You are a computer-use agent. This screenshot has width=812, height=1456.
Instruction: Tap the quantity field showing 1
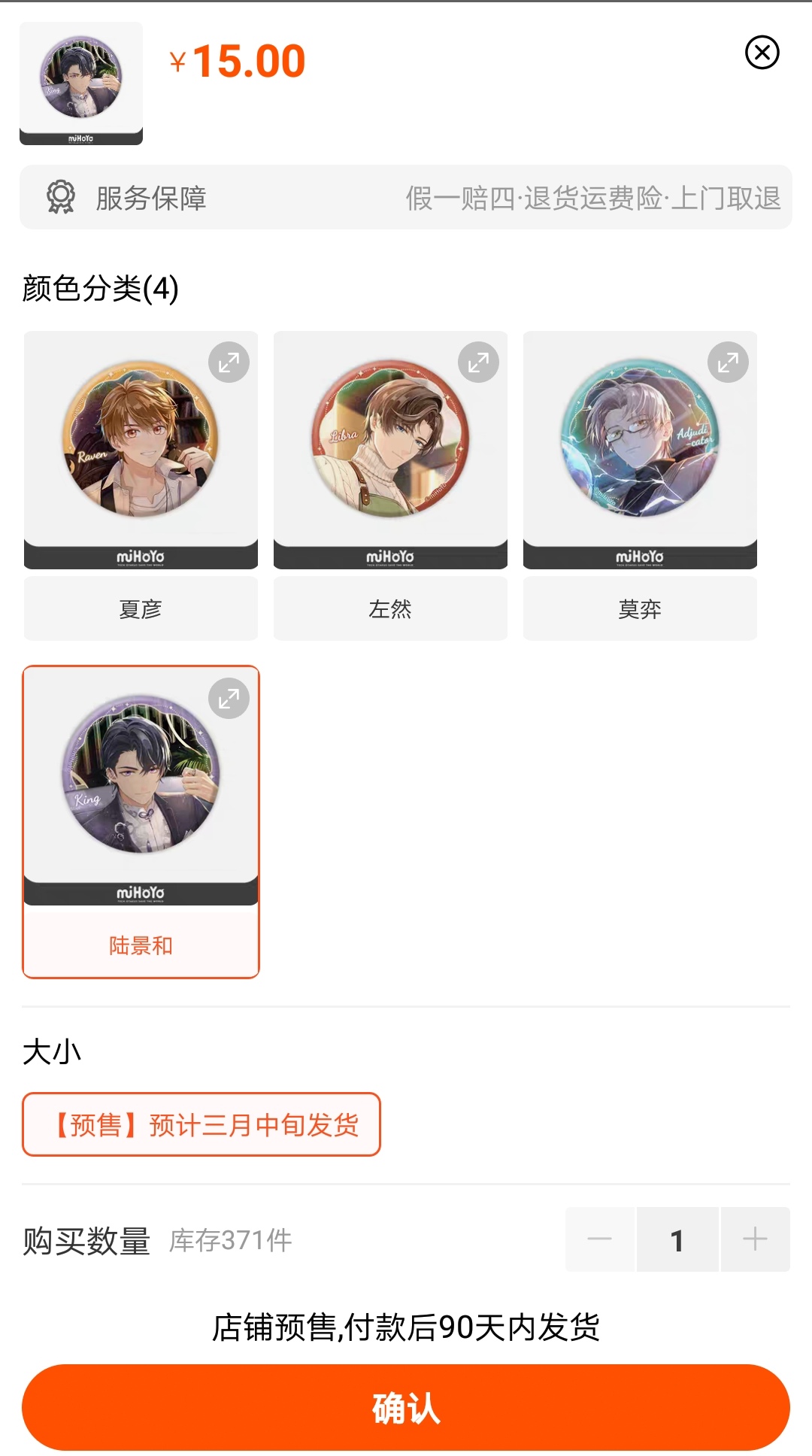677,1239
